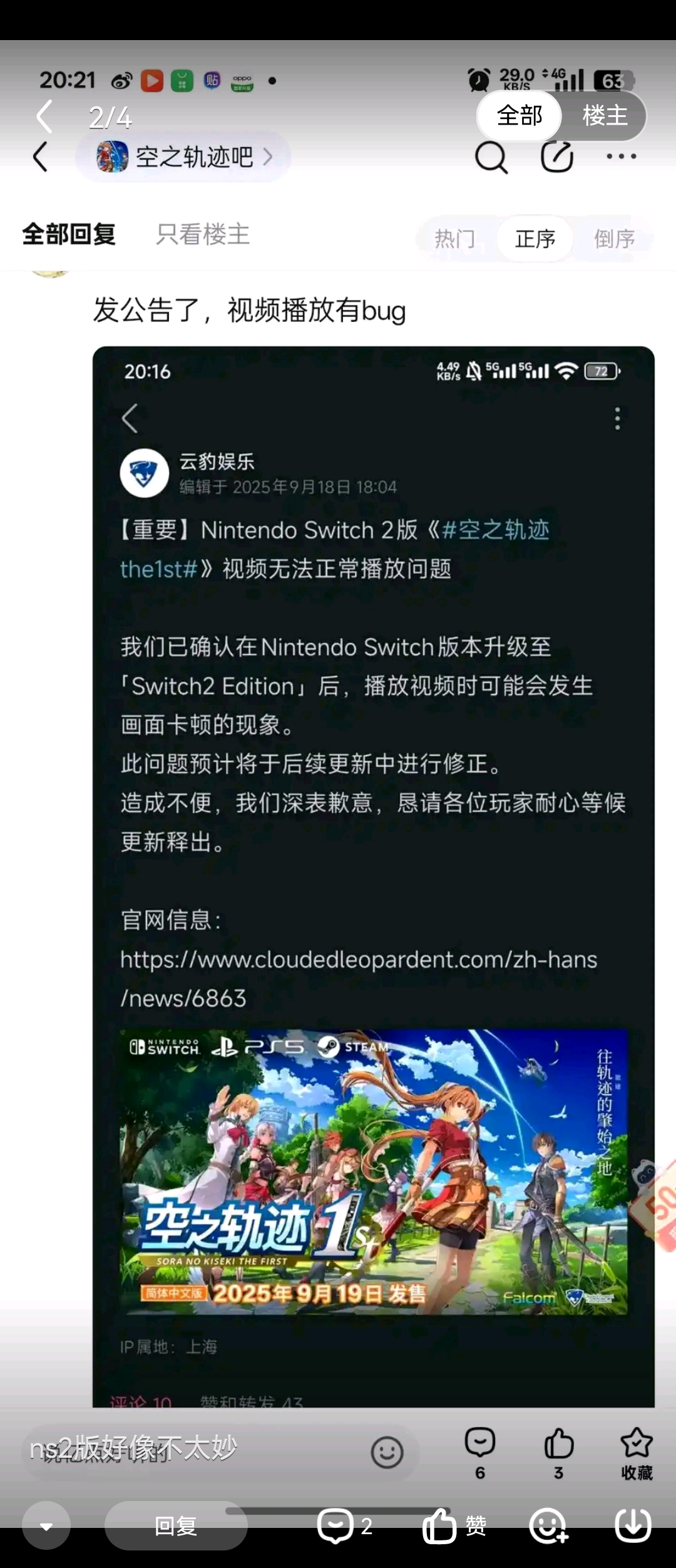The height and width of the screenshot is (1568, 676).
Task: Open the comments showing 2 replies
Action: 346,1526
